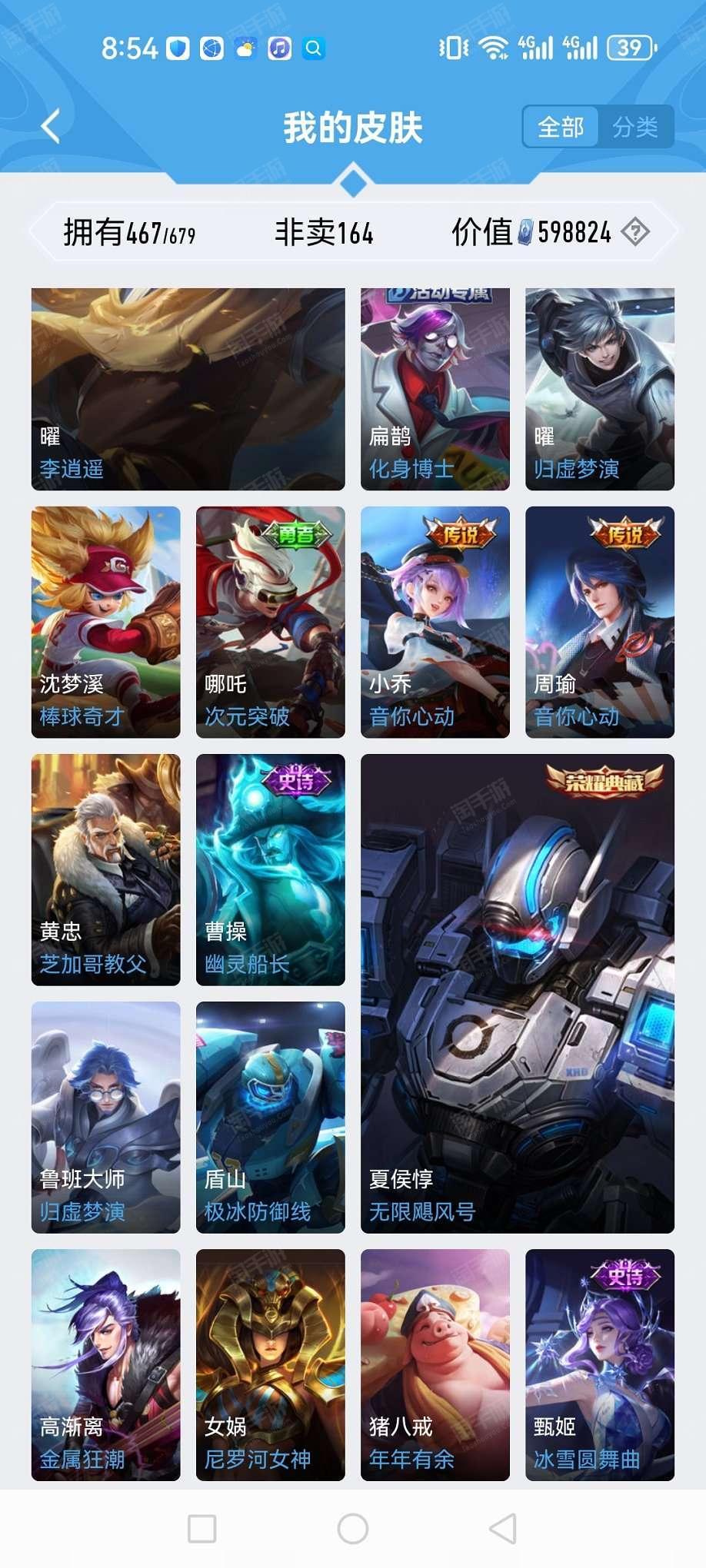This screenshot has height=1568, width=706.
Task: Tap the system home button
Action: tap(353, 1529)
